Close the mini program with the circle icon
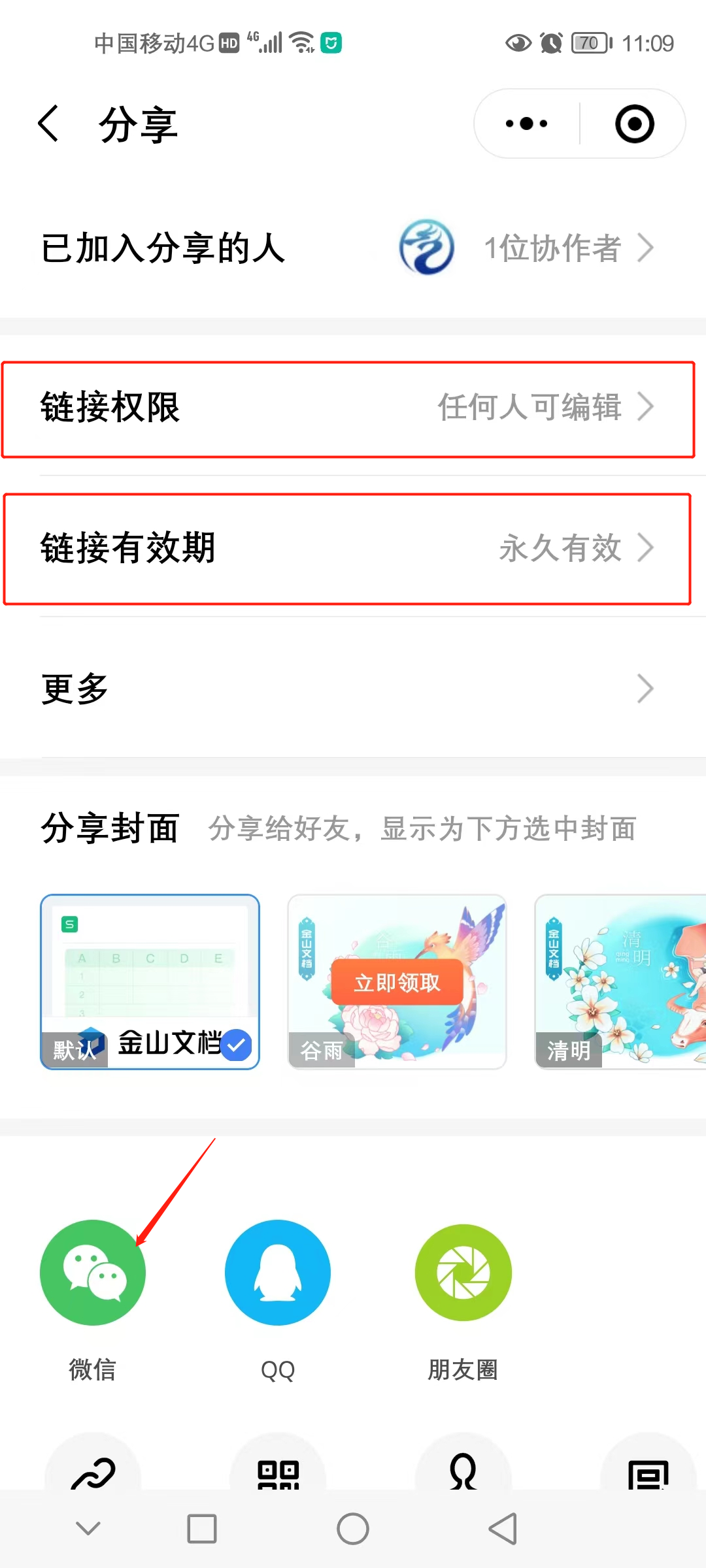 (x=634, y=123)
